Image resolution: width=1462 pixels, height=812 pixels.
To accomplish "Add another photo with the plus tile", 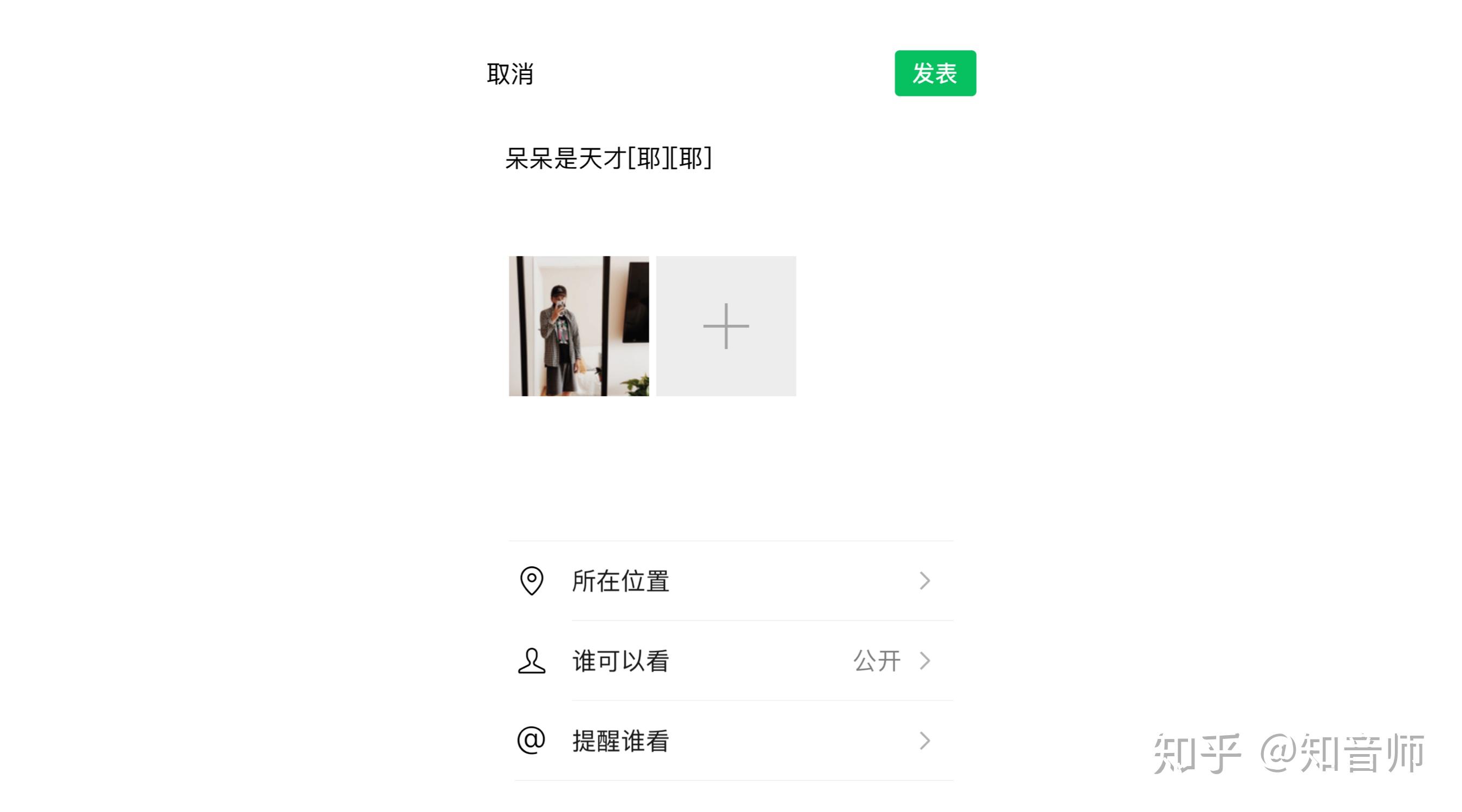I will click(x=726, y=326).
